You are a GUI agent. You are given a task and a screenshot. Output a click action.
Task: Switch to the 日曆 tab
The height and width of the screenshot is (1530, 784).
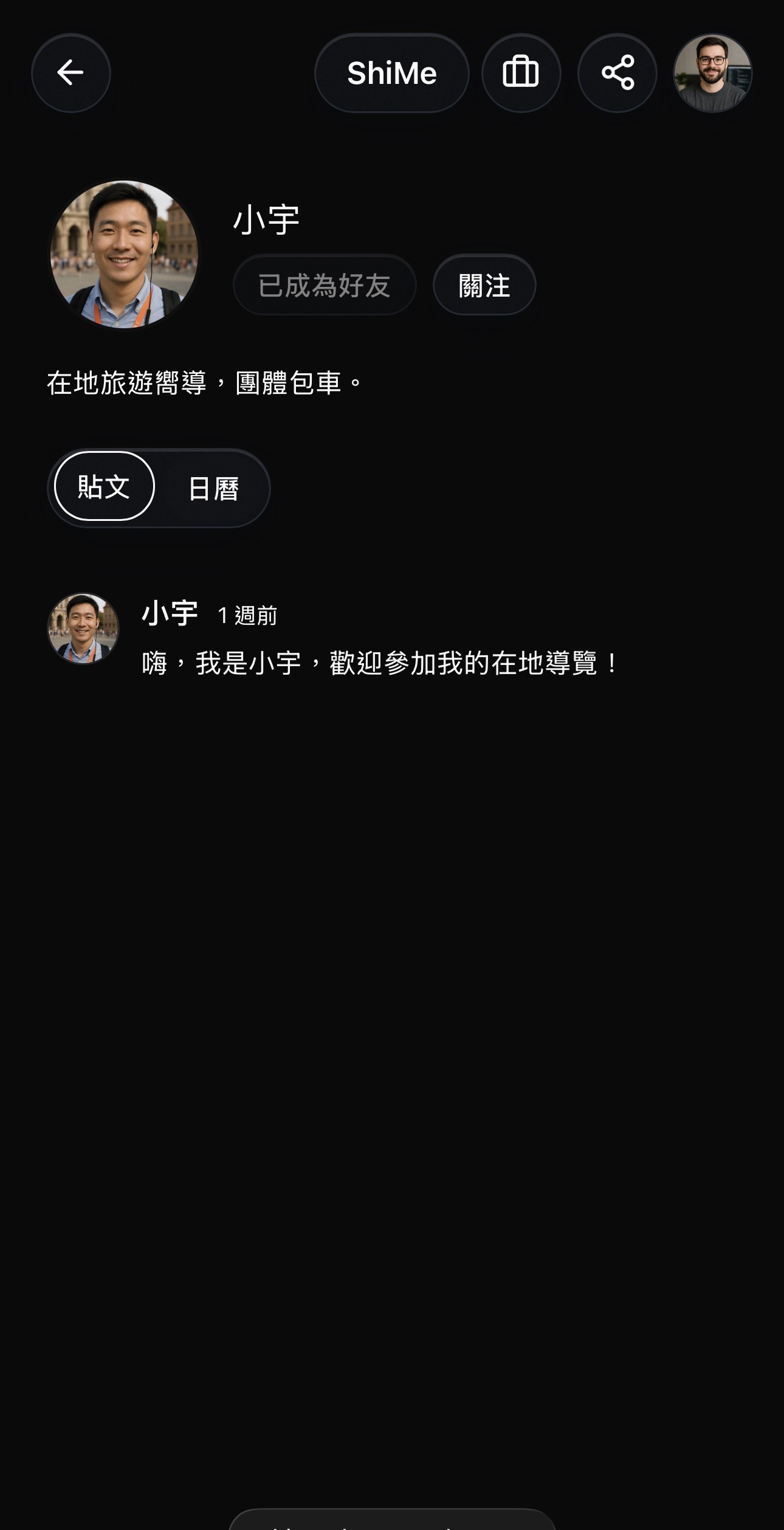(214, 488)
